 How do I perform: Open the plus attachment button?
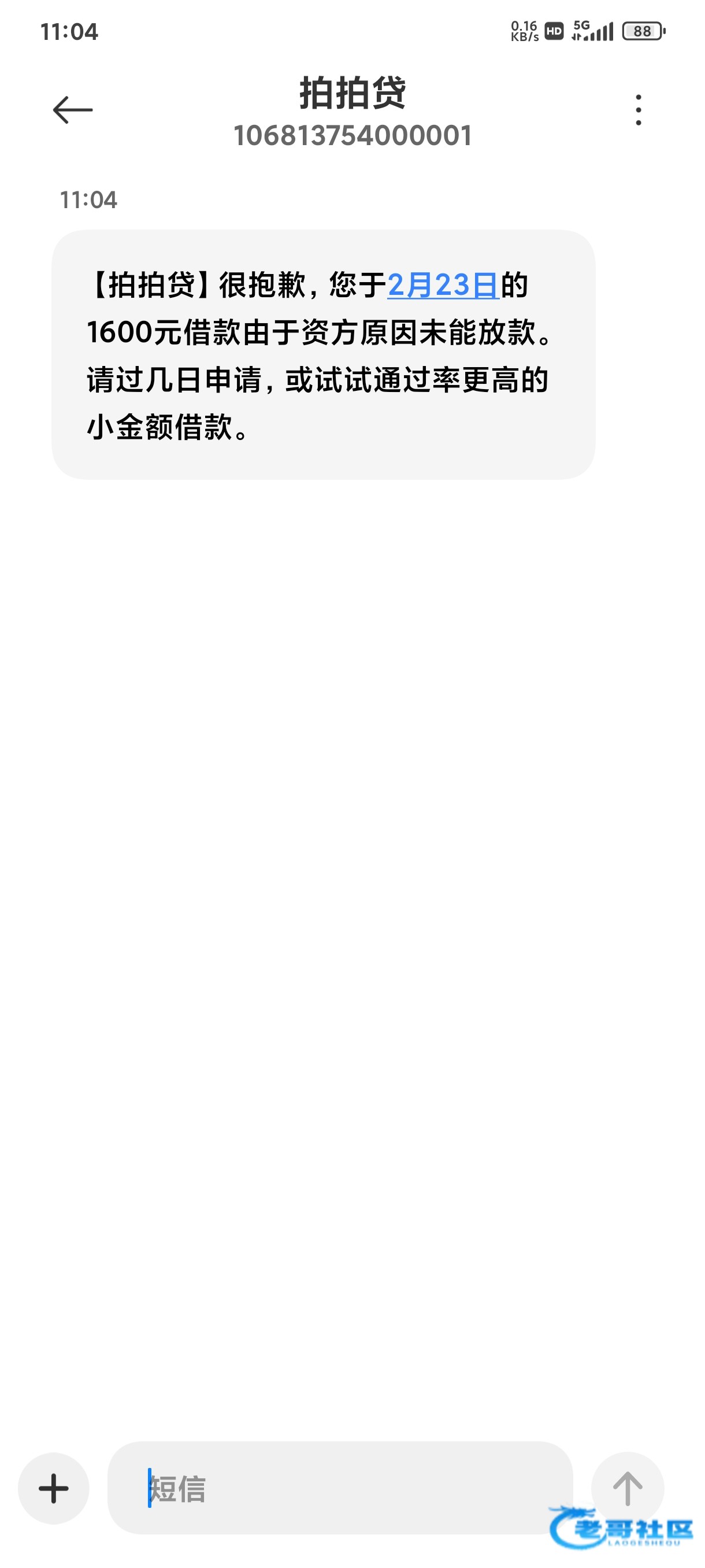pos(54,1488)
